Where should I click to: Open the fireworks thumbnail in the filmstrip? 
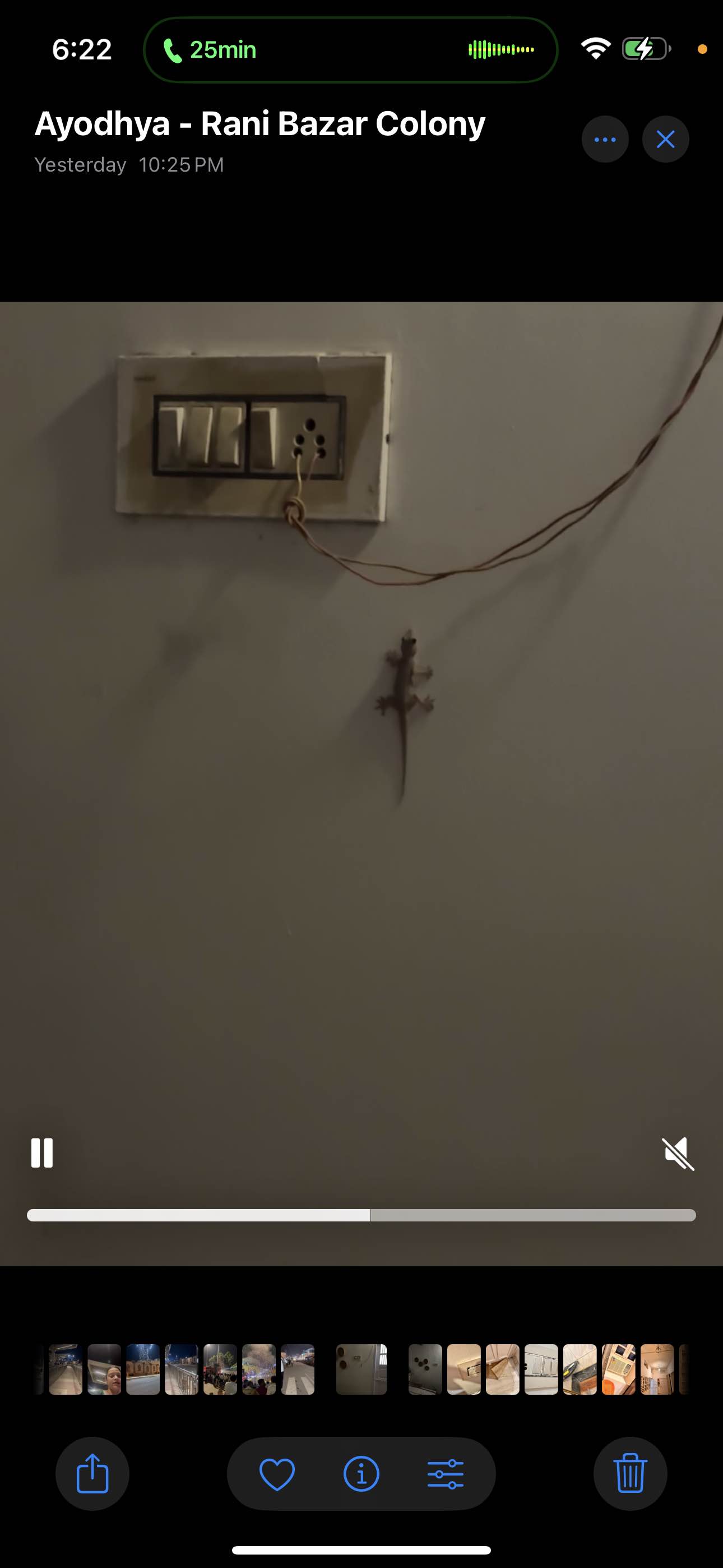pos(258,1369)
